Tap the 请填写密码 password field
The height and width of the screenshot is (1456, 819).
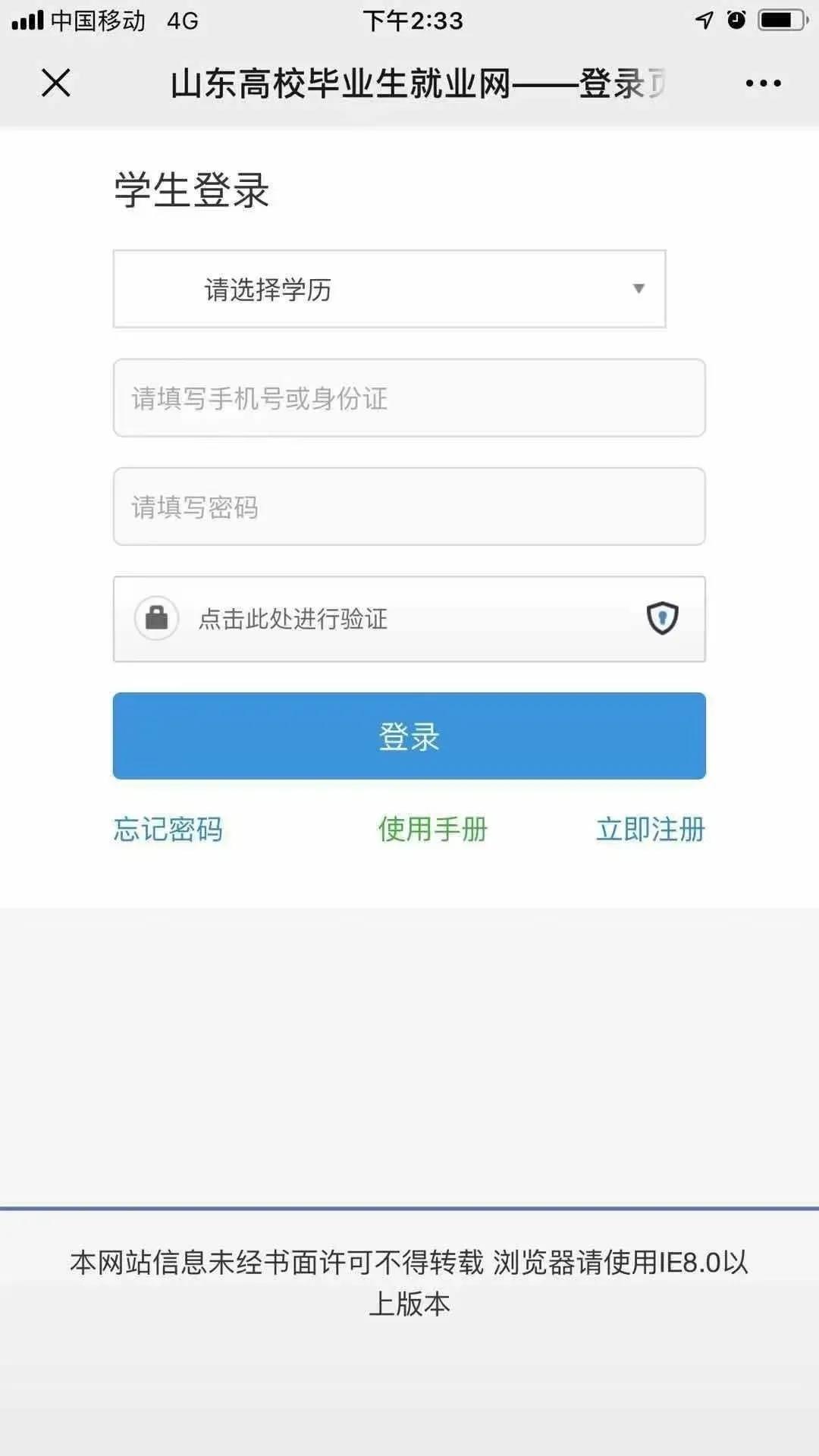coord(409,507)
